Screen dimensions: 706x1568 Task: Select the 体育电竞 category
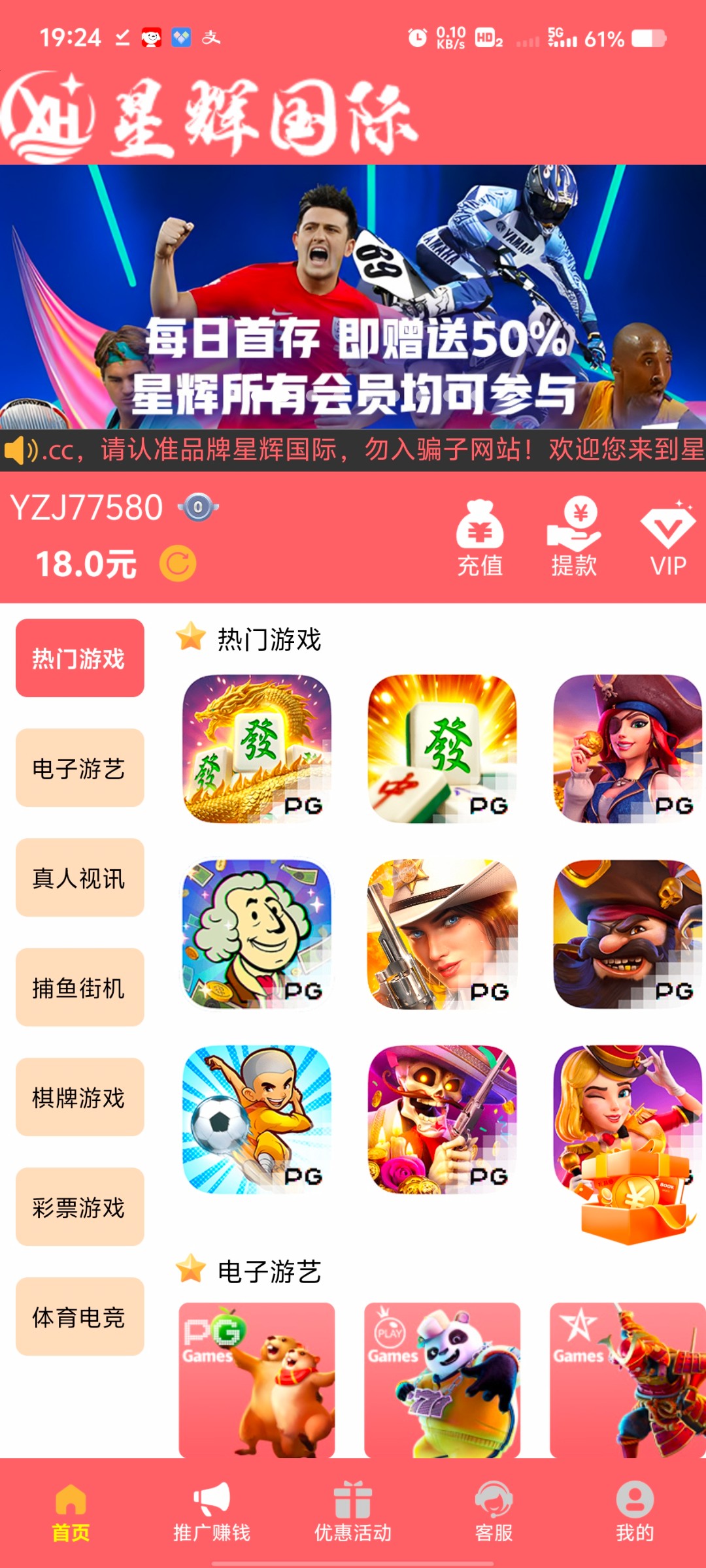click(80, 1317)
